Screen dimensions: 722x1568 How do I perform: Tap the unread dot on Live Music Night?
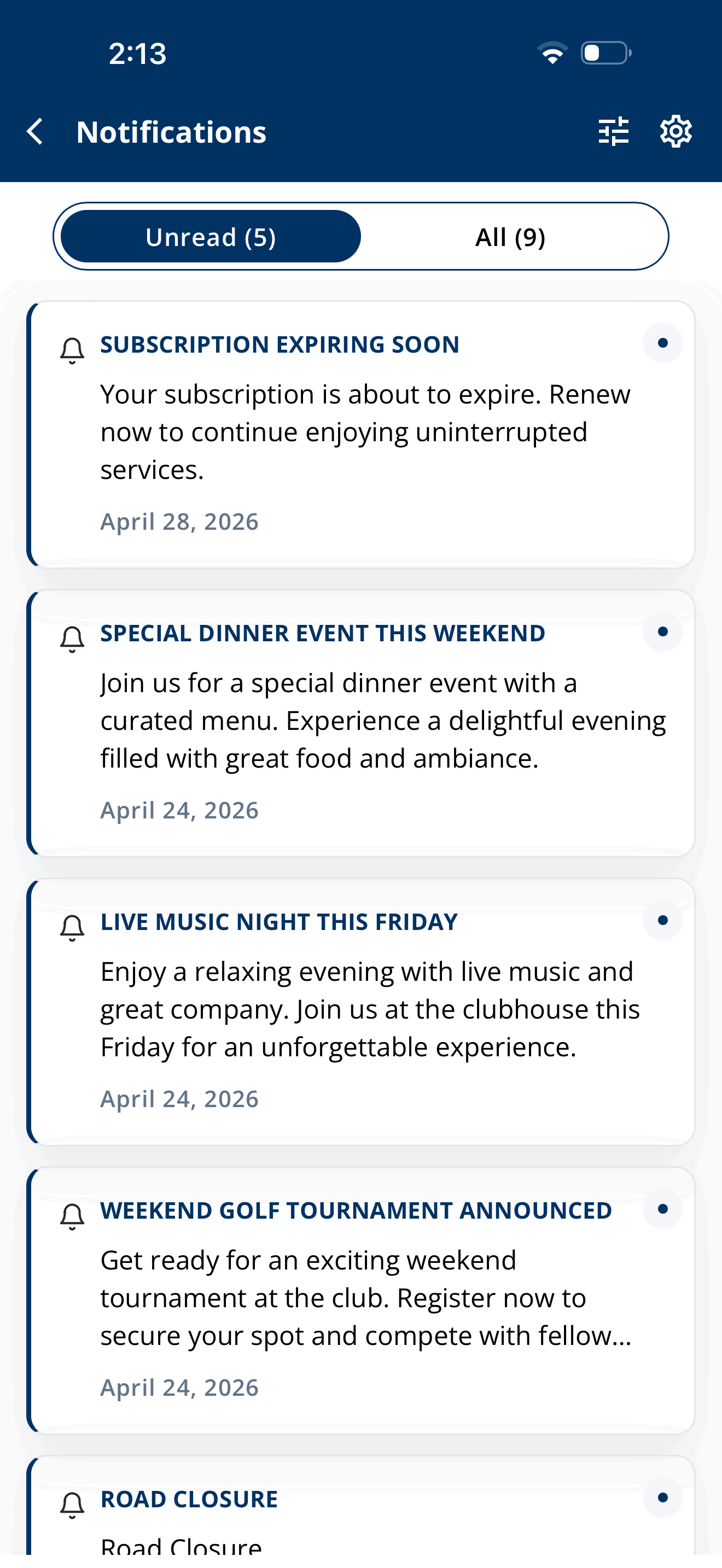pyautogui.click(x=662, y=920)
